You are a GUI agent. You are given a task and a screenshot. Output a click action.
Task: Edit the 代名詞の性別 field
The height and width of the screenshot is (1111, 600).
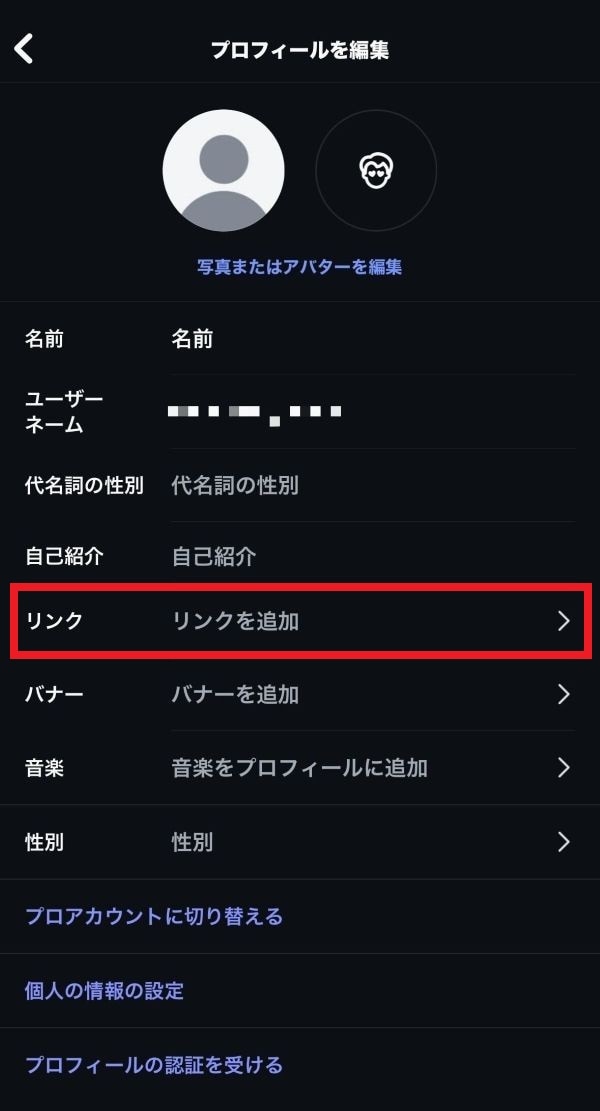[x=370, y=486]
